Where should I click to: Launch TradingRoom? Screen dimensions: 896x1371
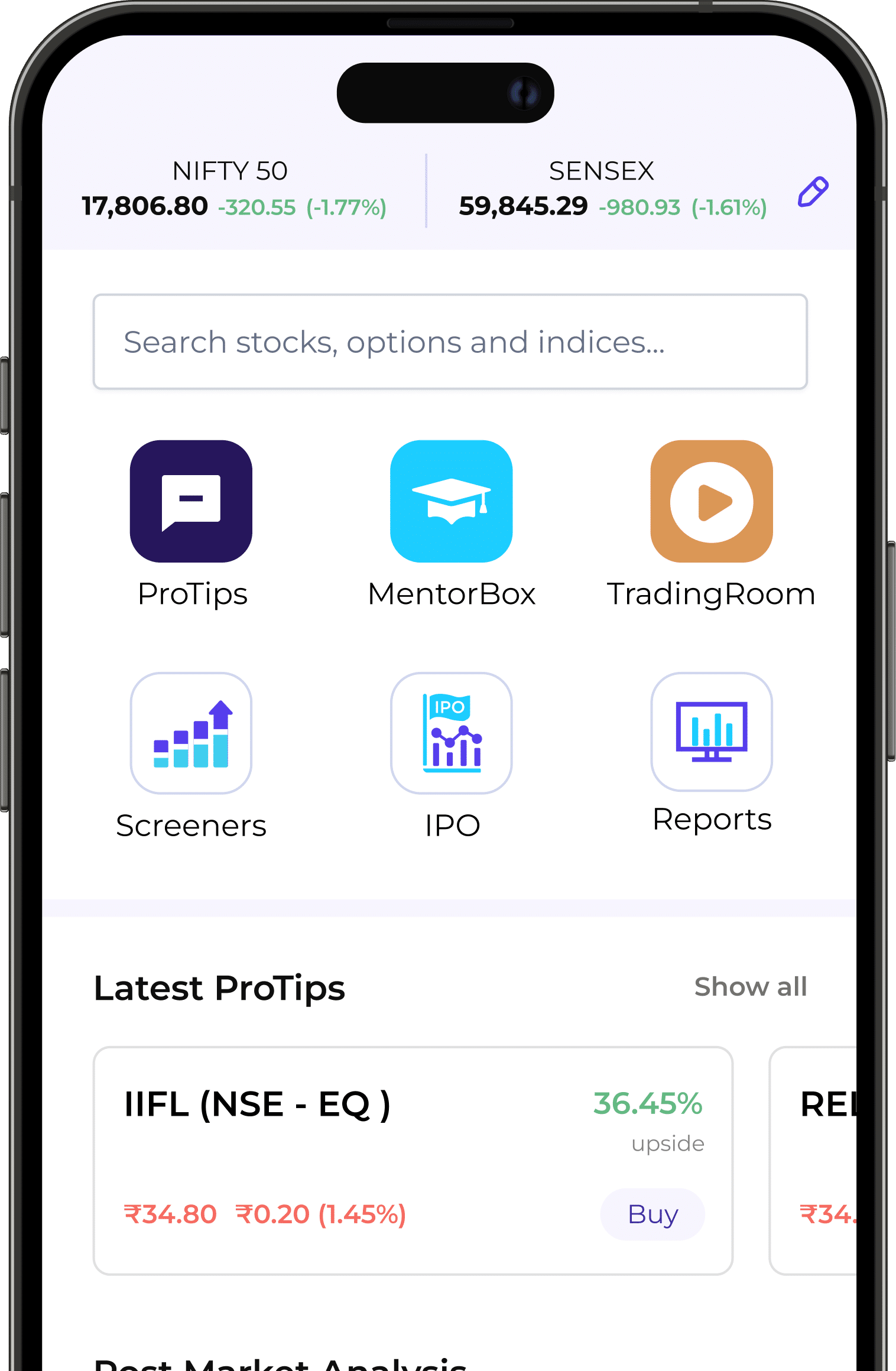point(711,501)
